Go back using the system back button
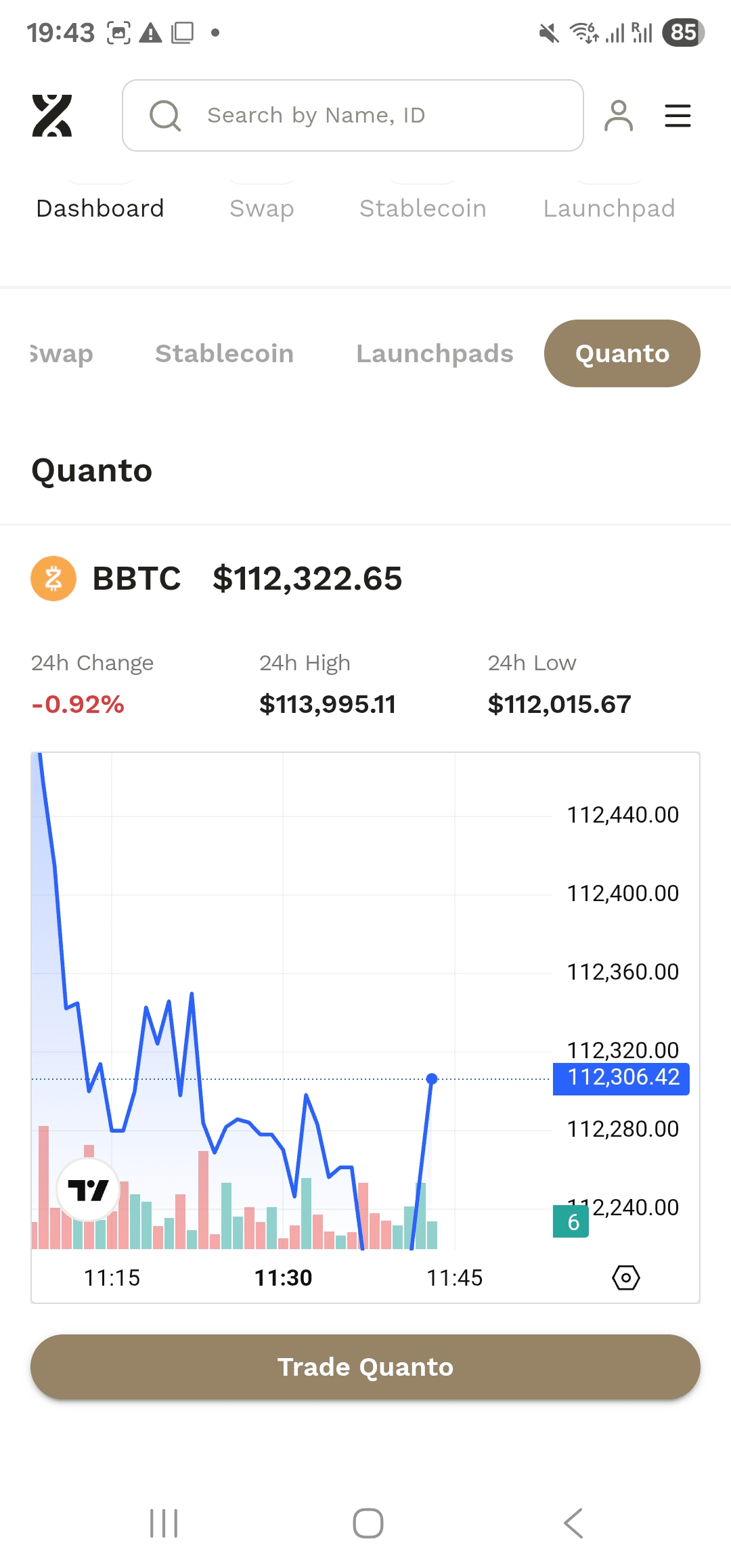Viewport: 731px width, 1568px height. click(573, 1523)
